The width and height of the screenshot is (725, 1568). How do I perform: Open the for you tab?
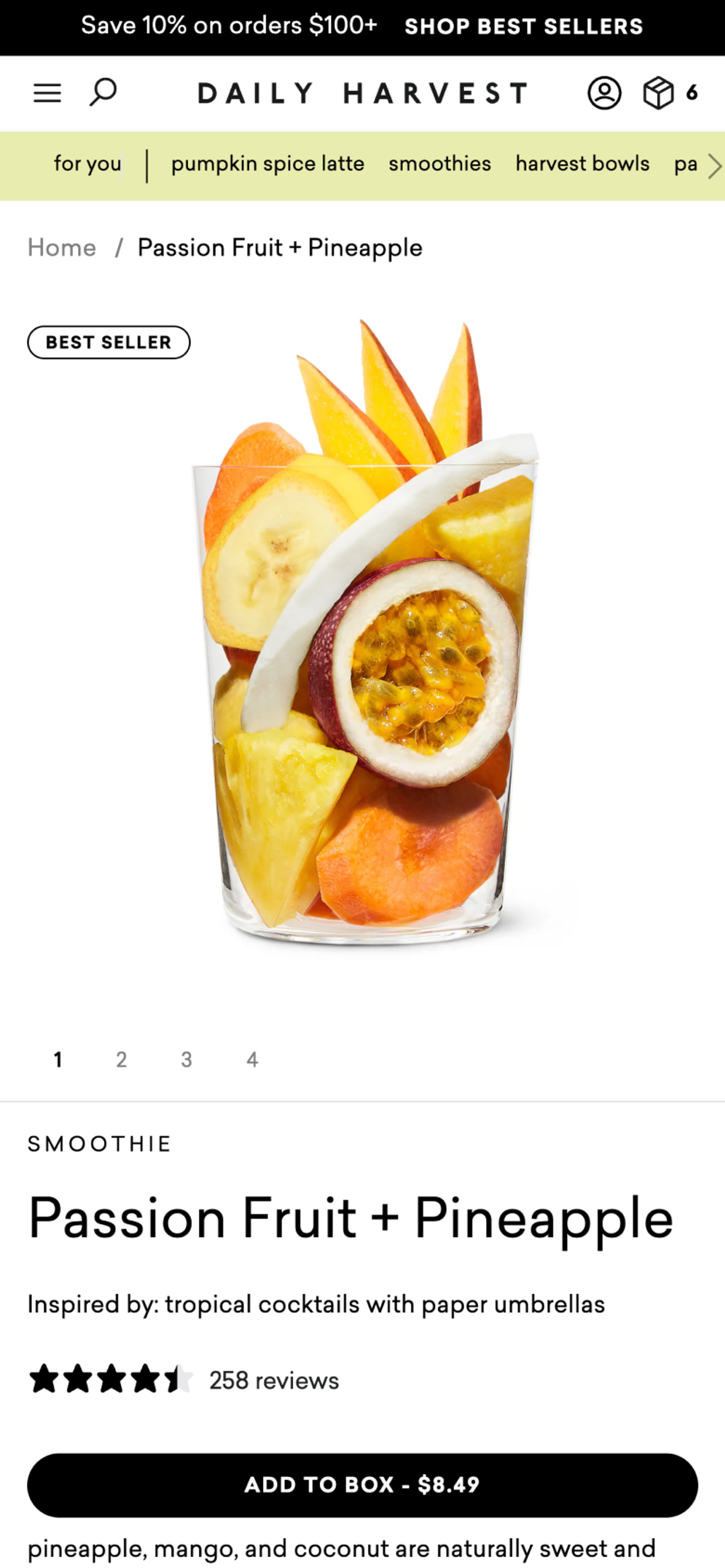[x=87, y=164]
